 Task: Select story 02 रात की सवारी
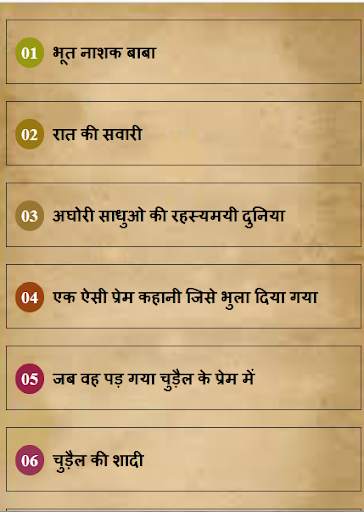click(x=183, y=133)
